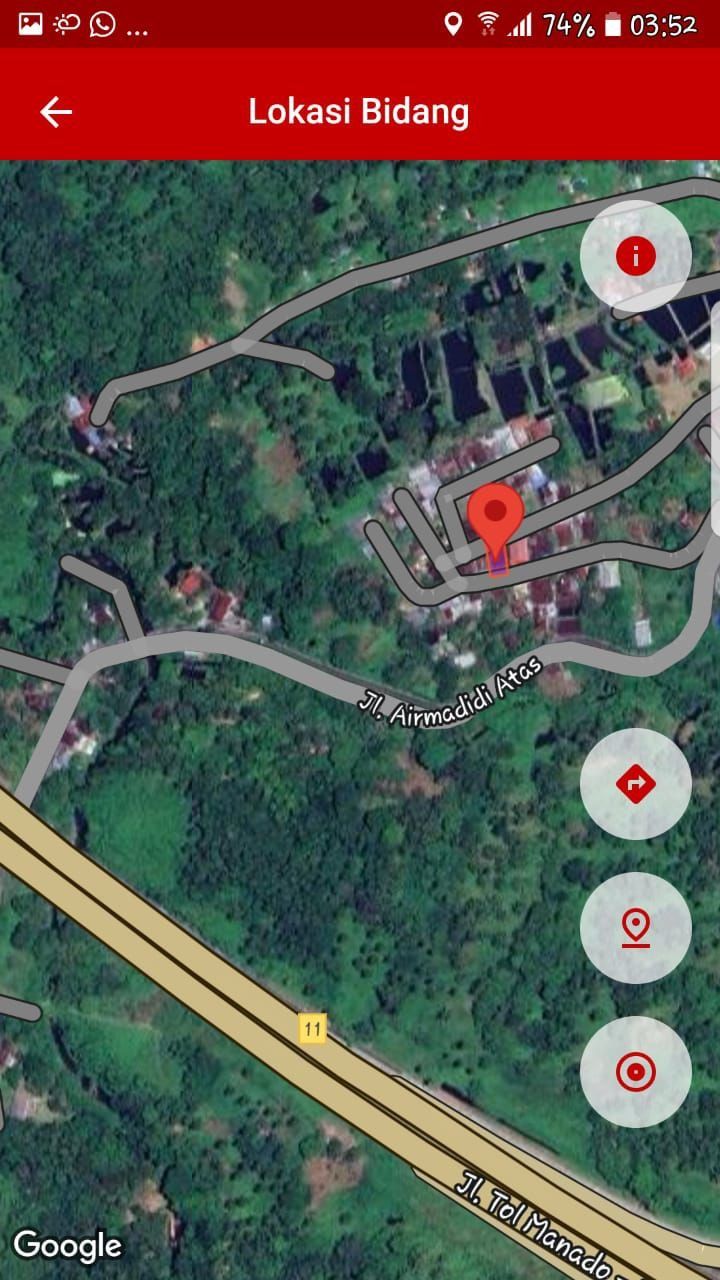Tap the location pin button

pyautogui.click(x=635, y=928)
